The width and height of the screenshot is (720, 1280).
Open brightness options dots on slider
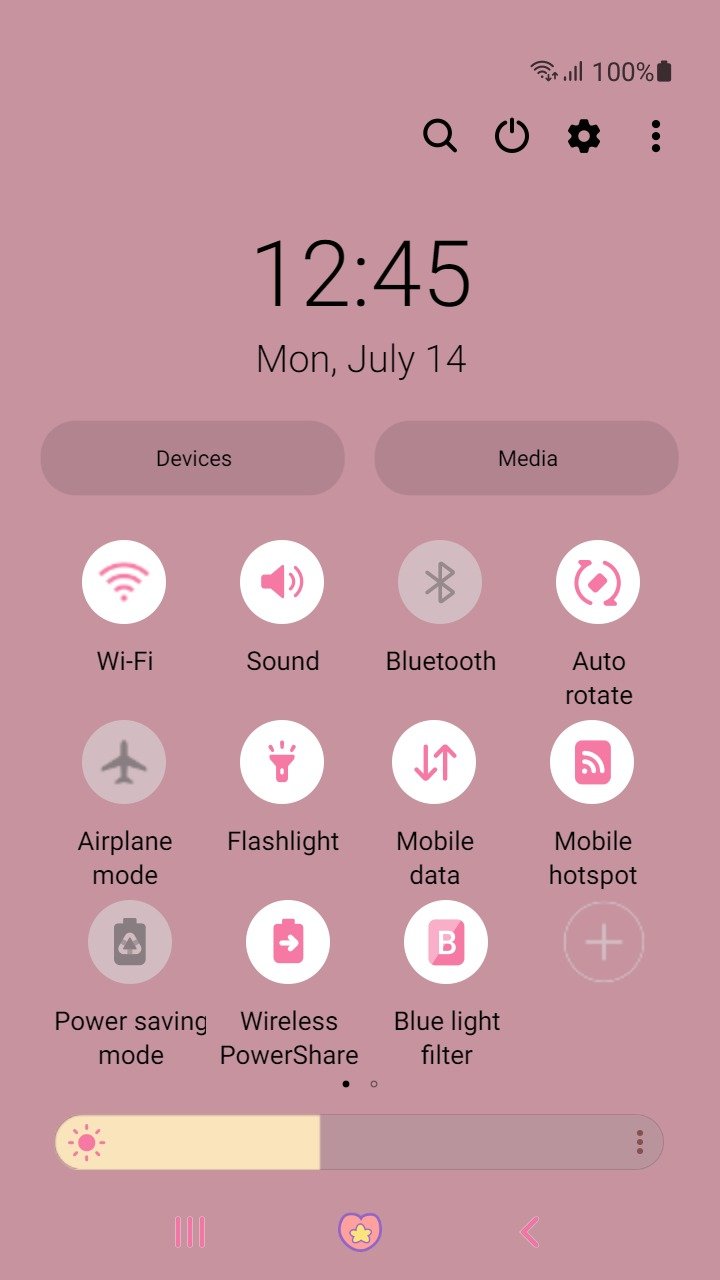[640, 1142]
